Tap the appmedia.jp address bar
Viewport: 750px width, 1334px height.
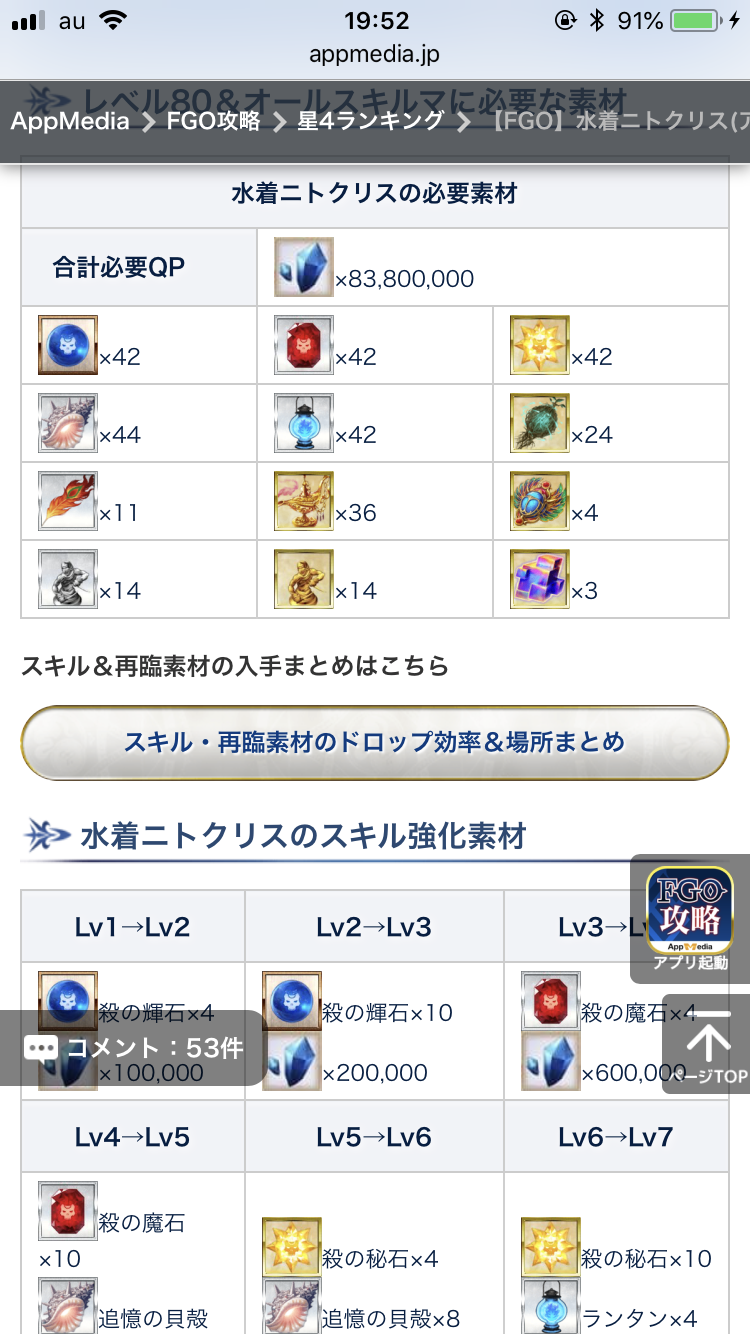click(x=375, y=55)
